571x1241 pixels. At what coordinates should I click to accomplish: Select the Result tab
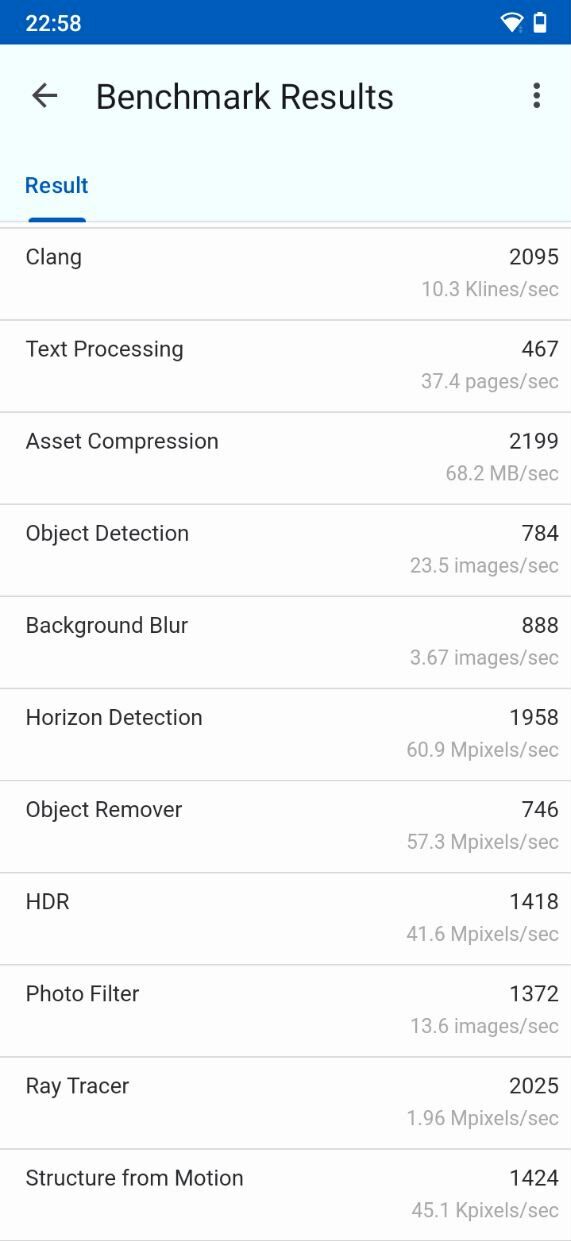click(x=57, y=186)
